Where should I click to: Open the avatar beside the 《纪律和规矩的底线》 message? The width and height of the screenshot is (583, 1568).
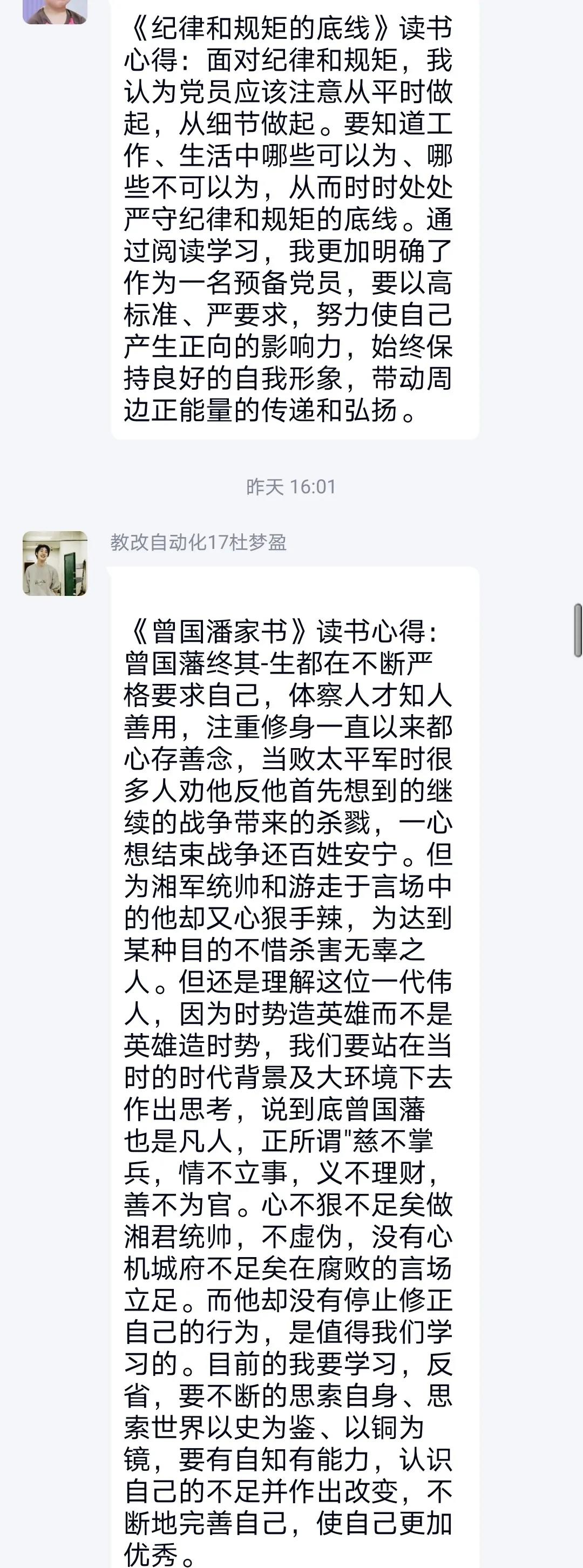click(x=55, y=10)
